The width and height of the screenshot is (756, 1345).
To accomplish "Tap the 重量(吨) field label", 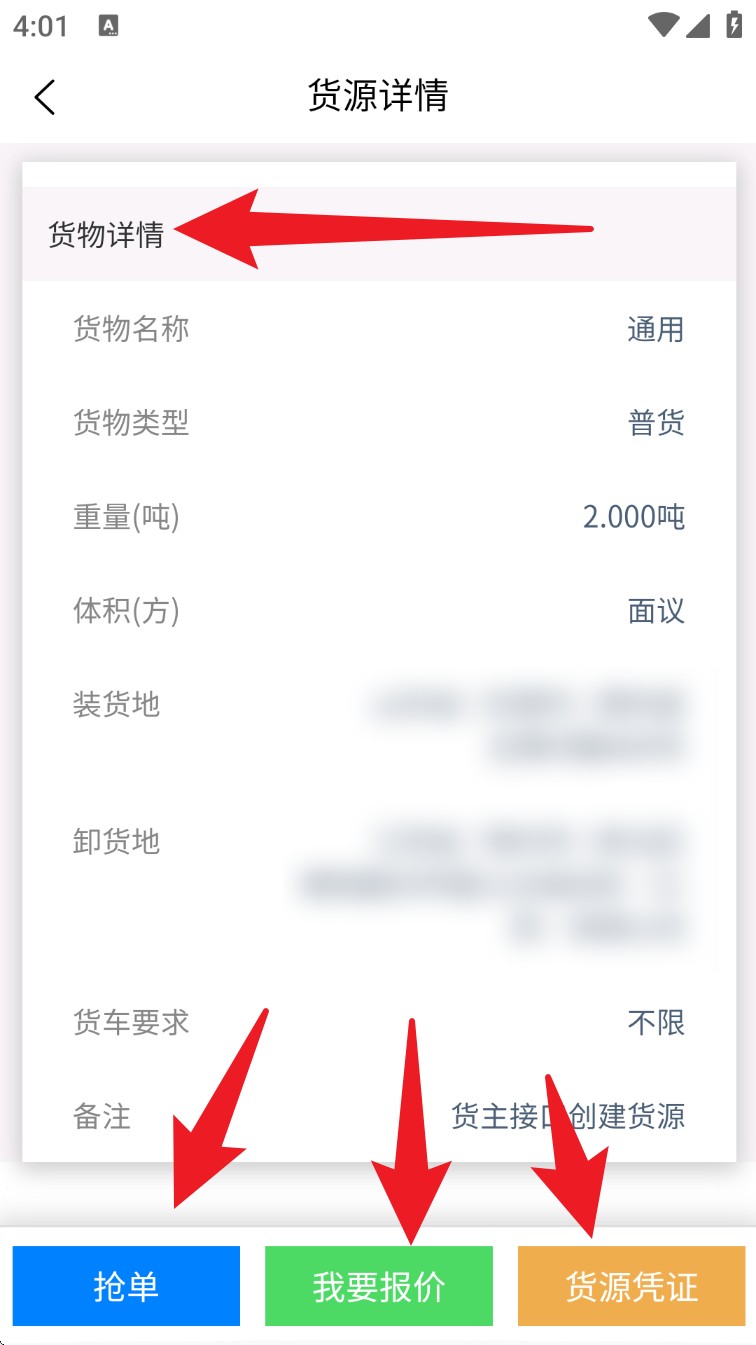I will point(128,518).
